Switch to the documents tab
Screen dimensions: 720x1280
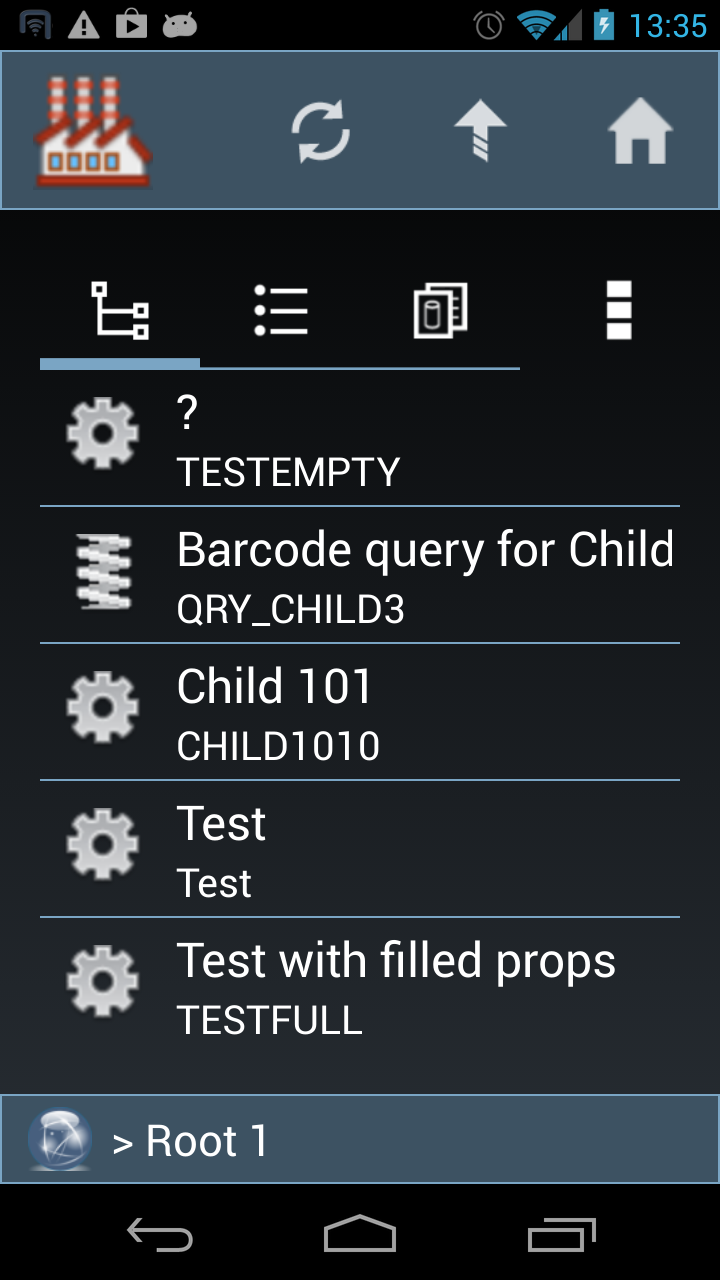coord(440,311)
